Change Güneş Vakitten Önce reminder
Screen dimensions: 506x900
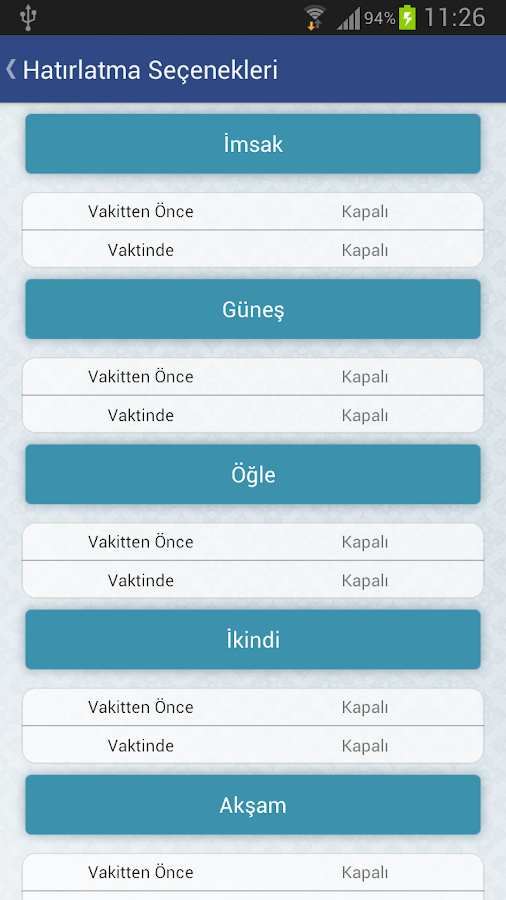252,377
